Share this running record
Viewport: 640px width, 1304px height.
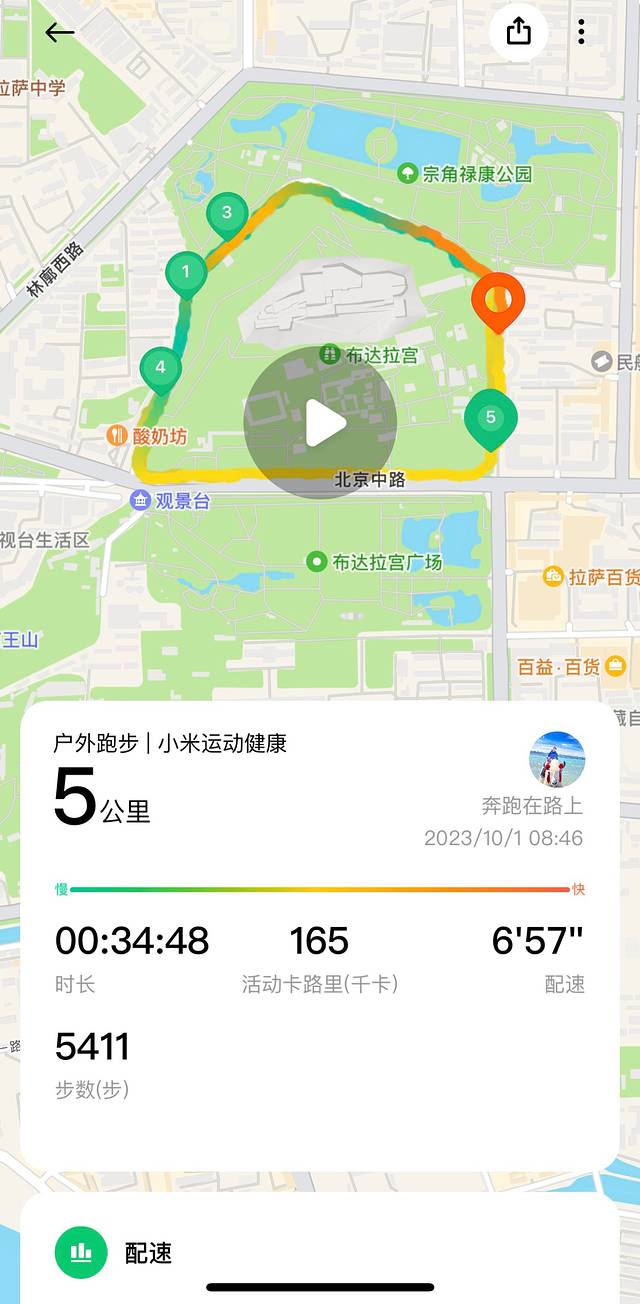(x=518, y=32)
